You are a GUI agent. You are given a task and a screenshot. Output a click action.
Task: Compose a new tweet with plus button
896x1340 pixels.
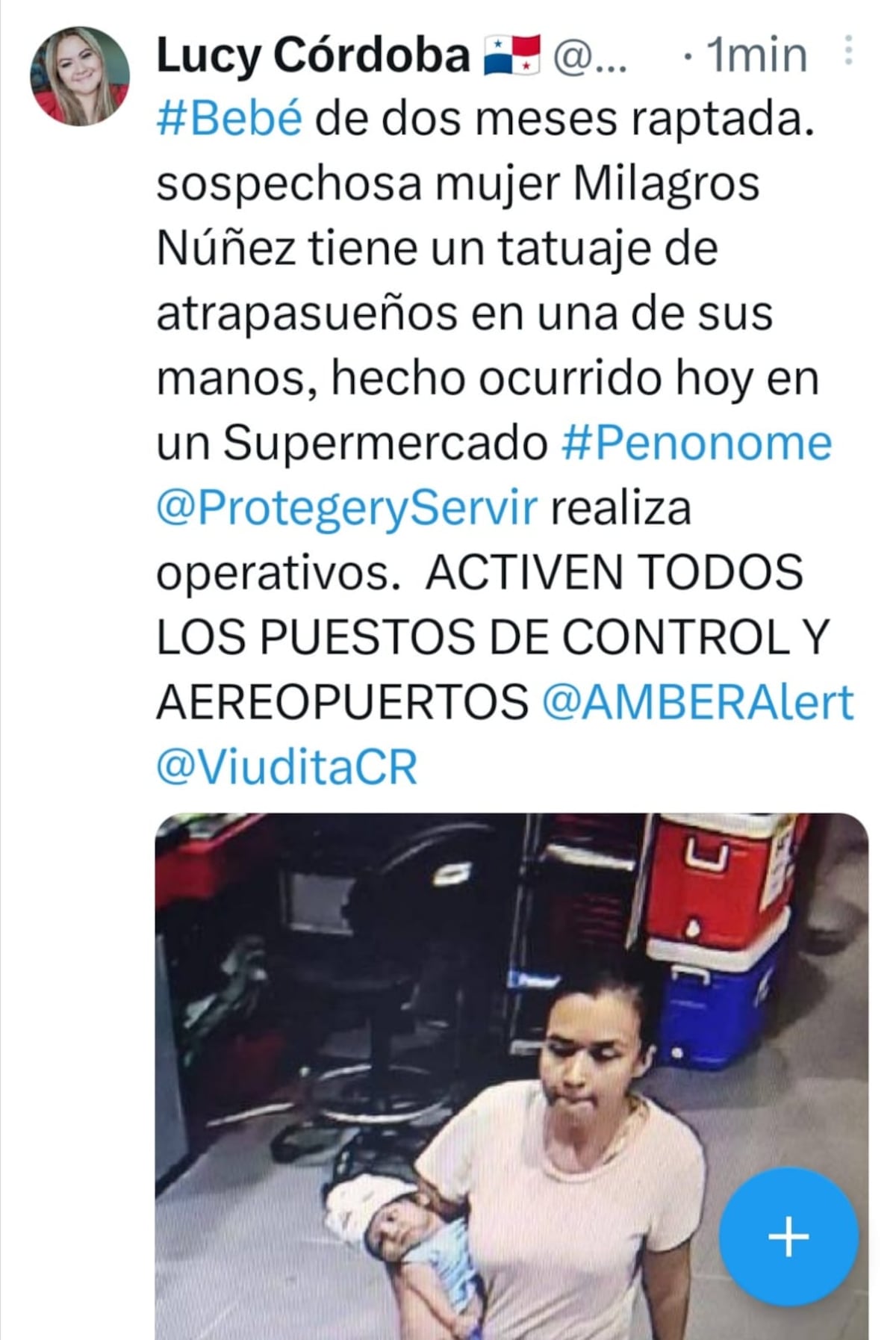tap(788, 1238)
